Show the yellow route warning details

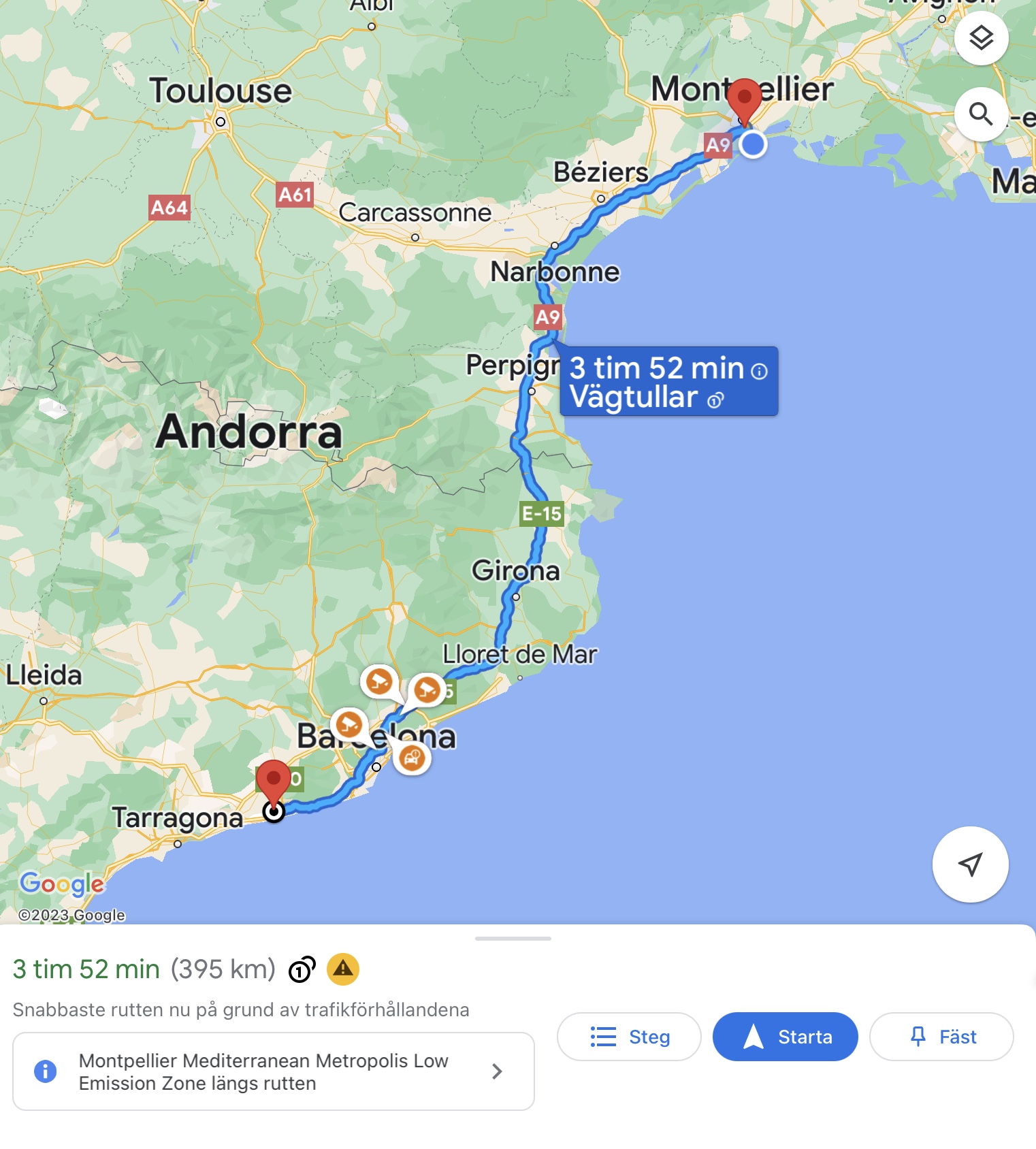(x=343, y=969)
